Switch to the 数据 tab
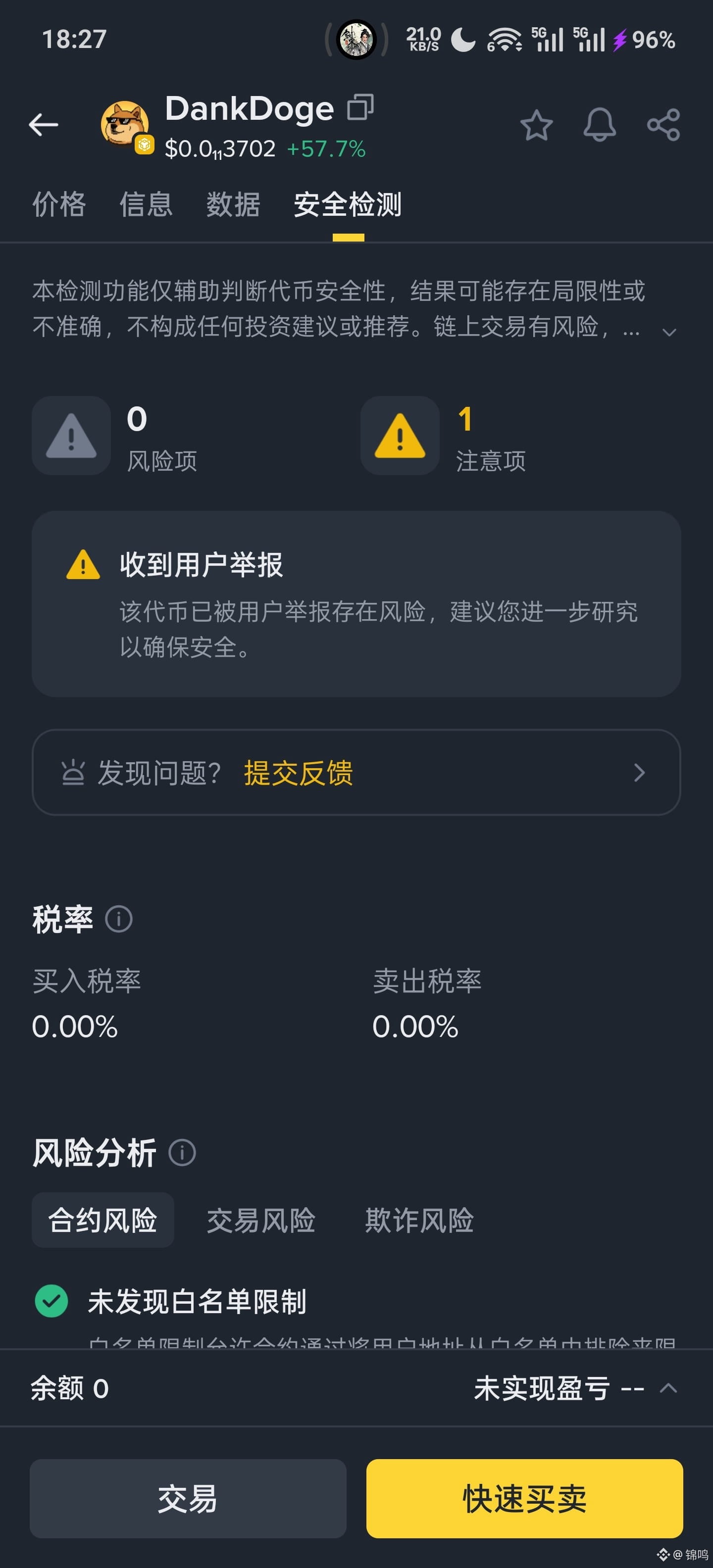Image resolution: width=713 pixels, height=1568 pixels. (x=233, y=204)
